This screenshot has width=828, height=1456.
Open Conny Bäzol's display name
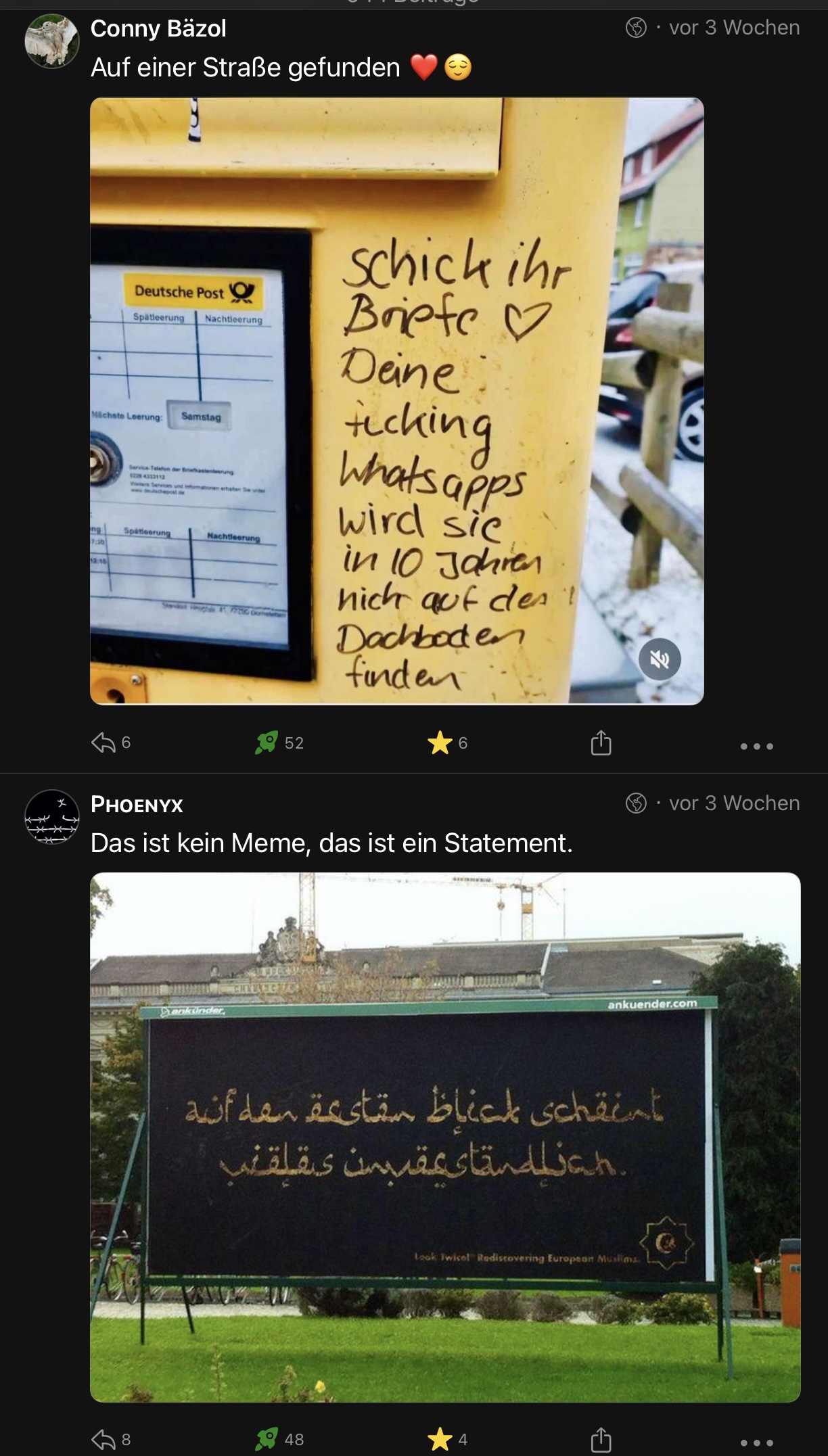158,28
